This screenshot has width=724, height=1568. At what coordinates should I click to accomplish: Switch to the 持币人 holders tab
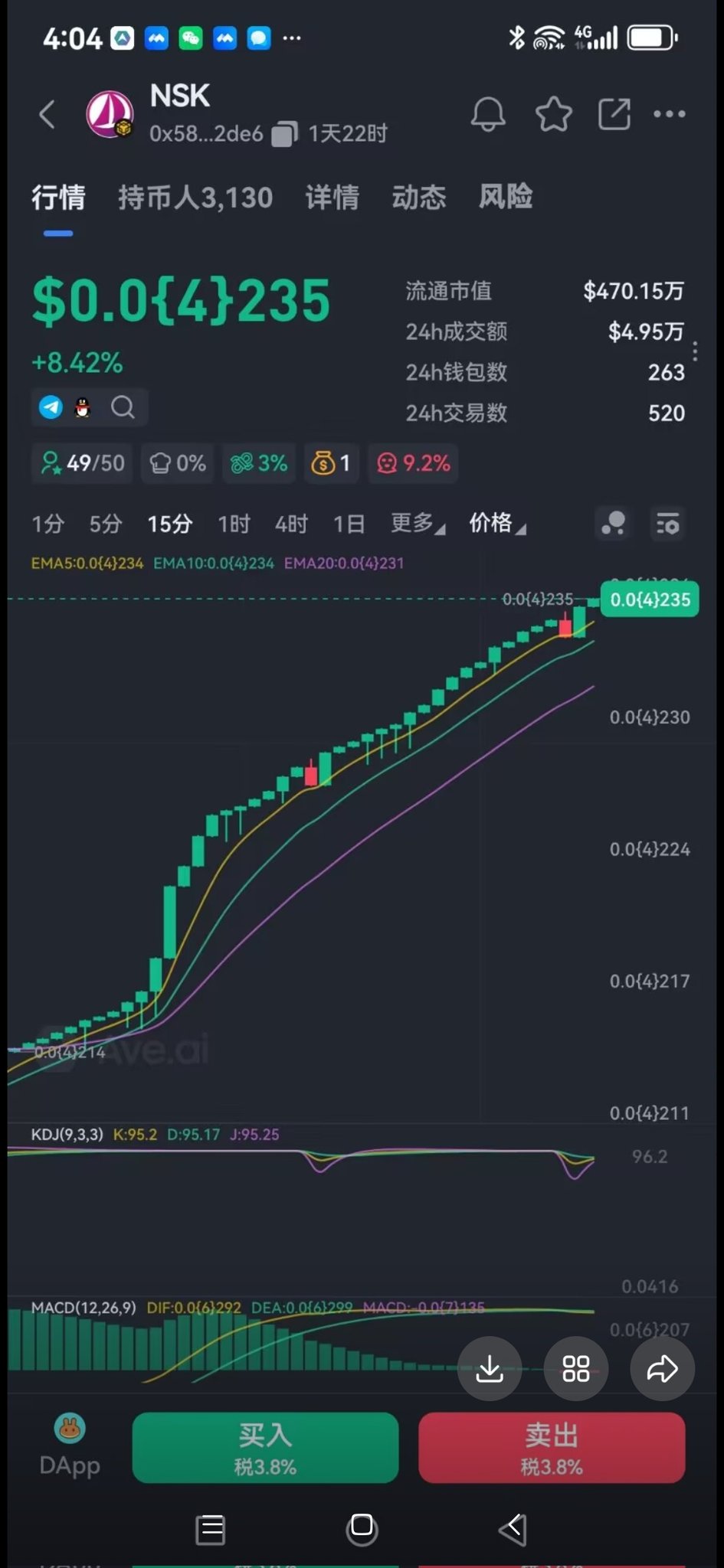tap(195, 198)
